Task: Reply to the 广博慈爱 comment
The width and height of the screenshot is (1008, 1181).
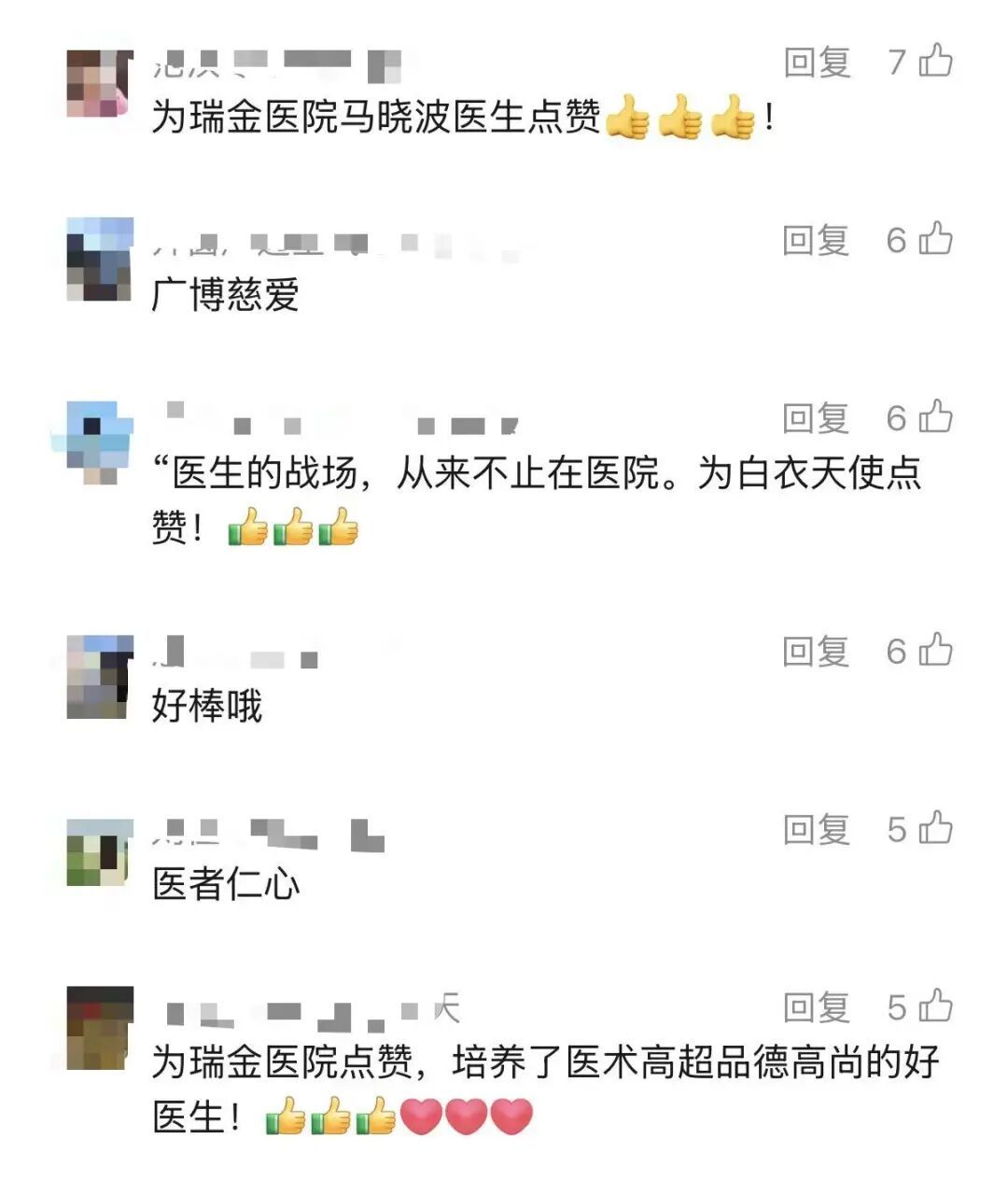Action: [817, 238]
